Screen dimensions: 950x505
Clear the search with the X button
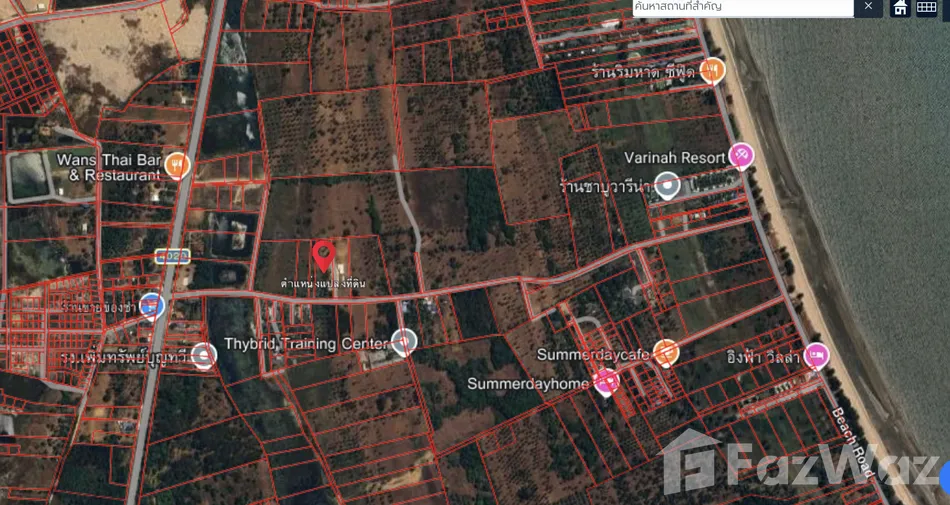point(868,7)
